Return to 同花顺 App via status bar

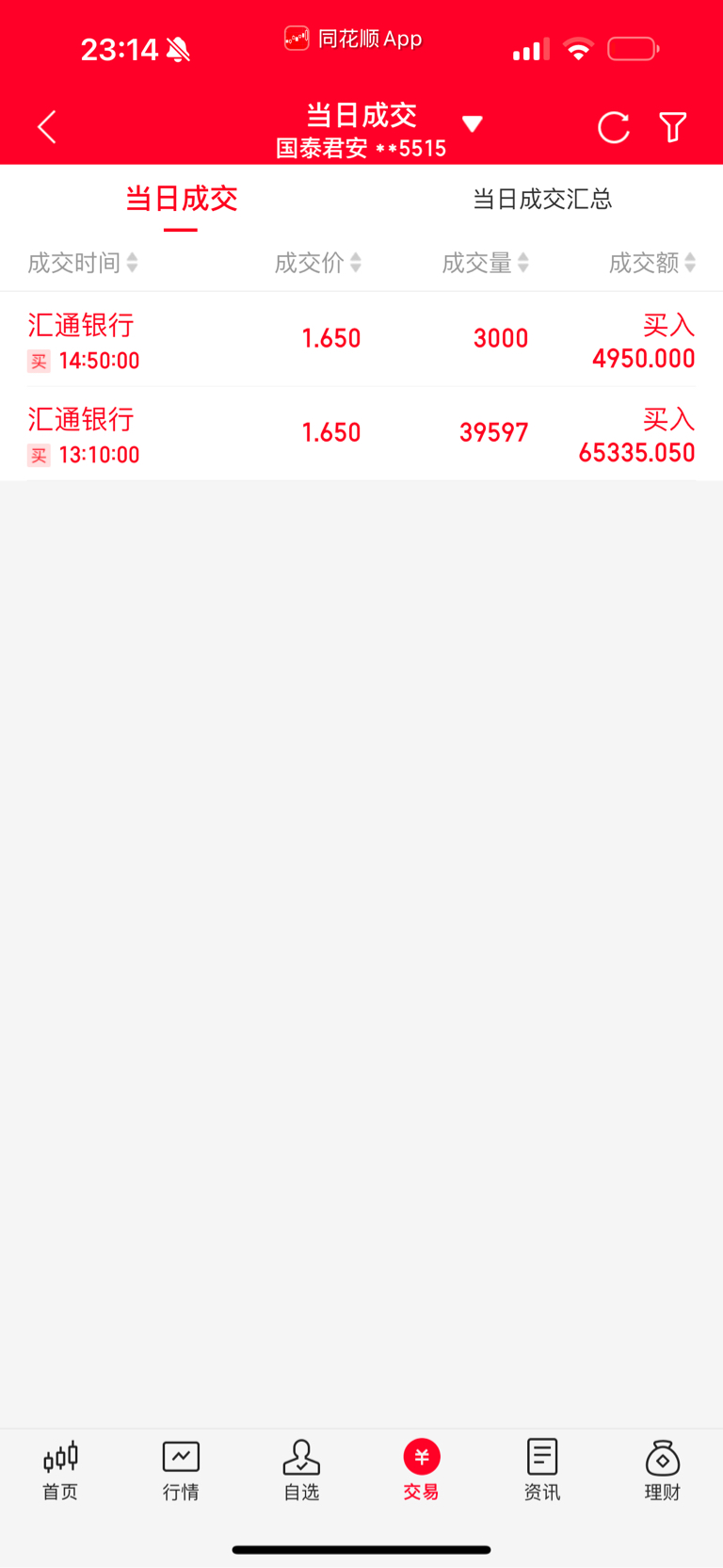[353, 39]
